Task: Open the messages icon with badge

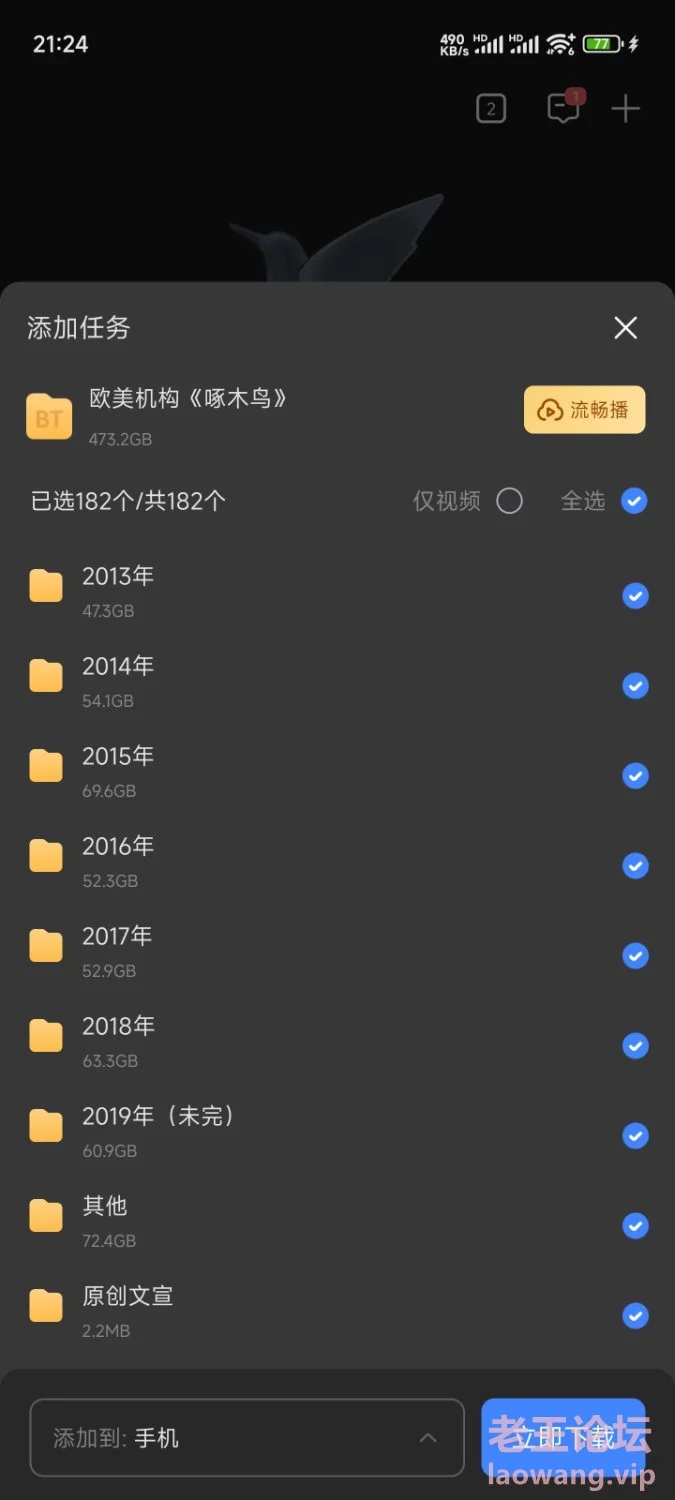Action: point(564,109)
